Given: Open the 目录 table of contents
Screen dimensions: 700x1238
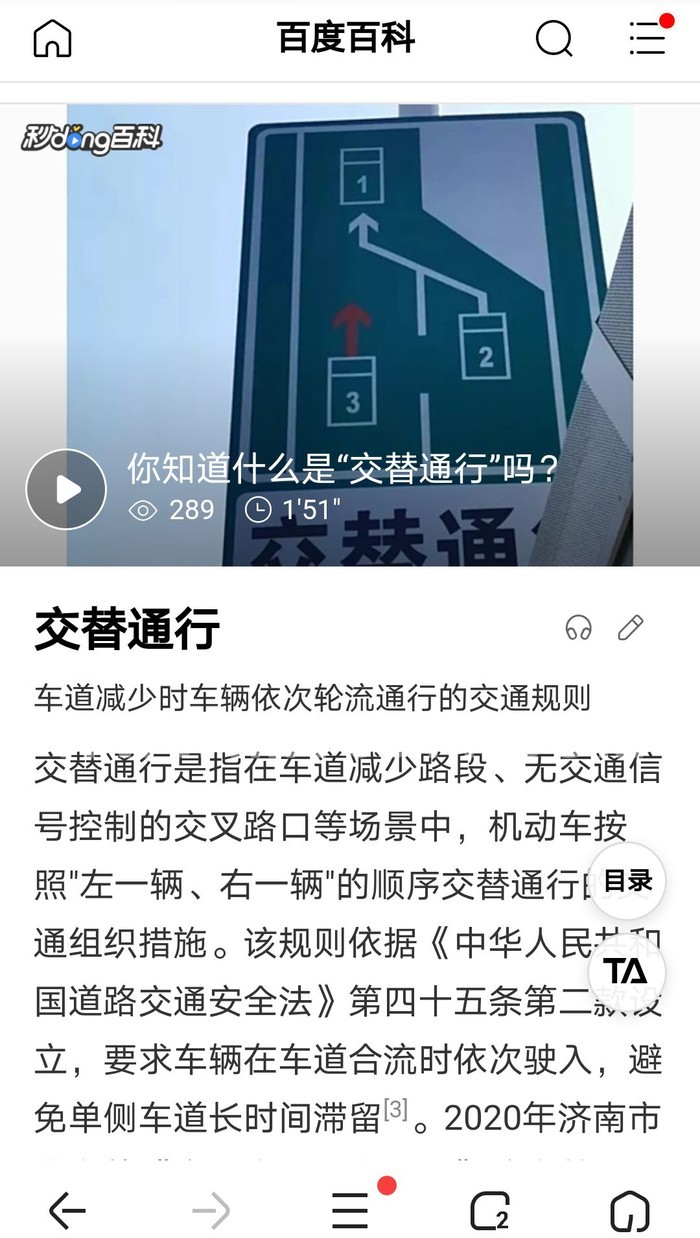Looking at the screenshot, I should 627,881.
